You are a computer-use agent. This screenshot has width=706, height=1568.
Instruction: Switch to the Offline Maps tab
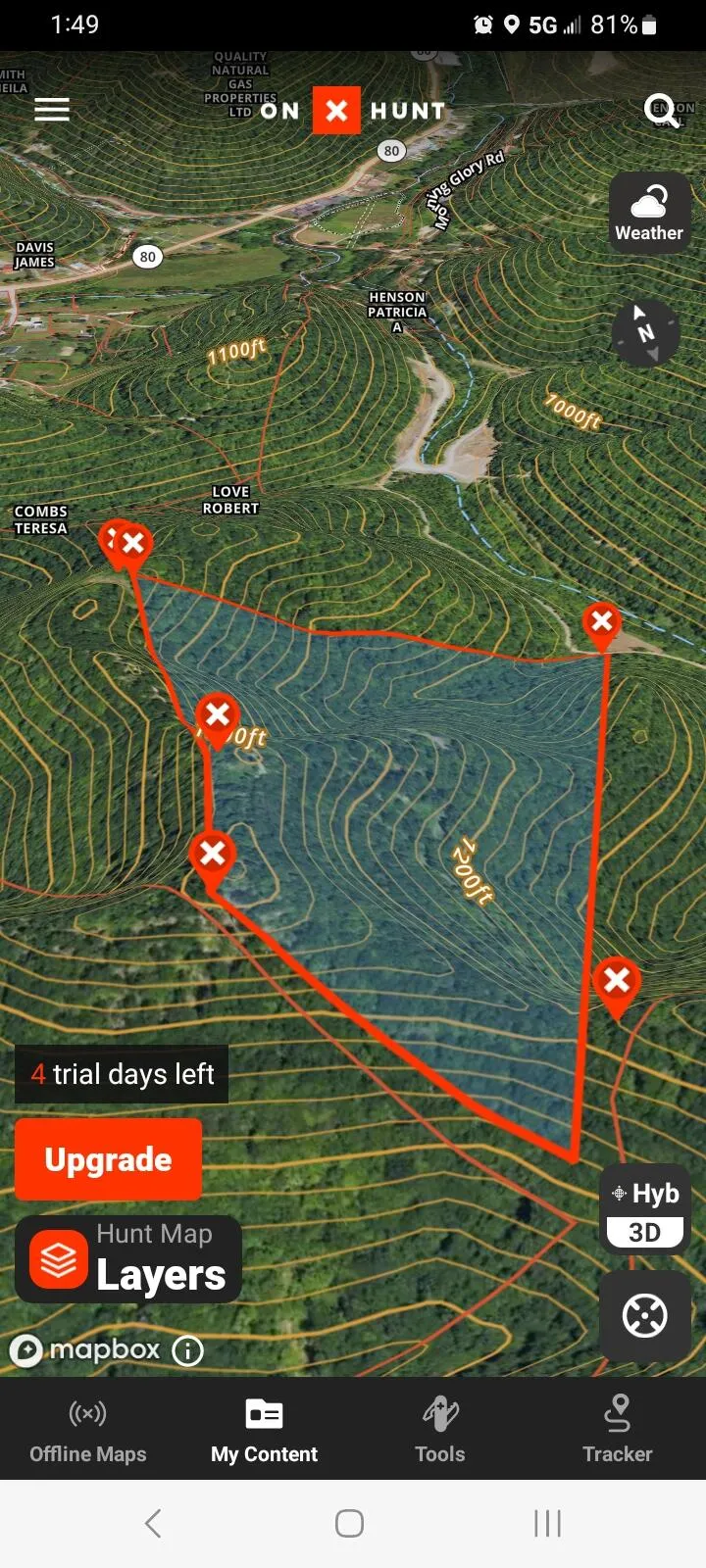click(88, 1429)
